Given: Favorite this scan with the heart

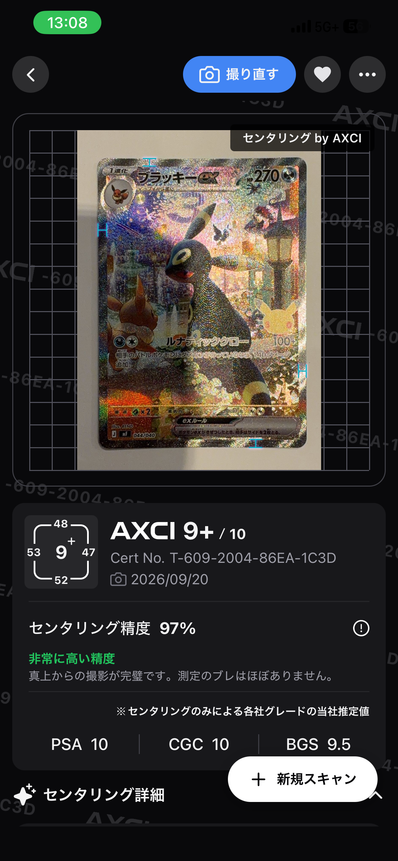Looking at the screenshot, I should [322, 75].
